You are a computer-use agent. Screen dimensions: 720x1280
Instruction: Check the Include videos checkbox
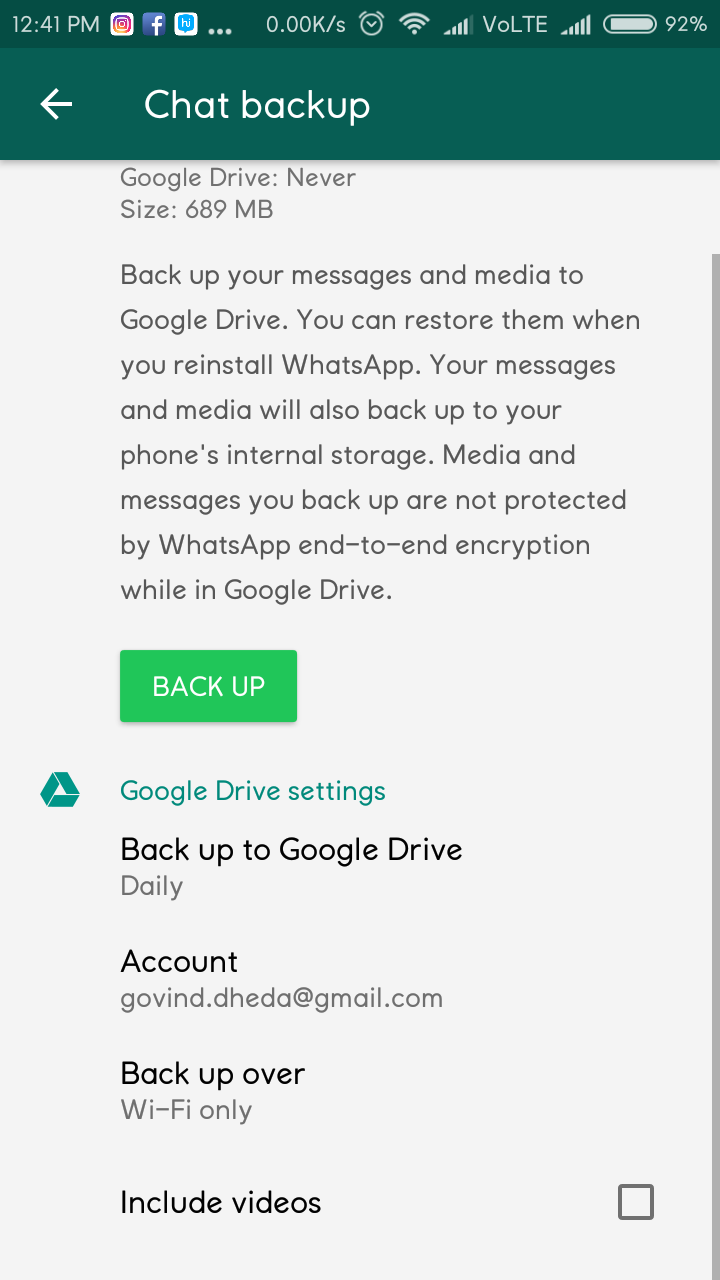click(x=635, y=1202)
